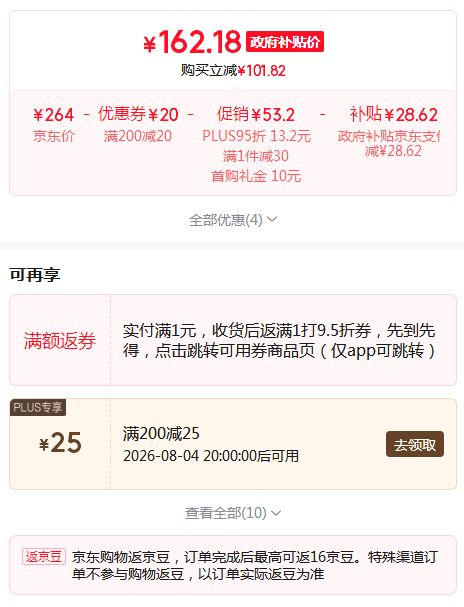Tap 去领取 for the ¥25 PLUS coupon

pyautogui.click(x=414, y=444)
